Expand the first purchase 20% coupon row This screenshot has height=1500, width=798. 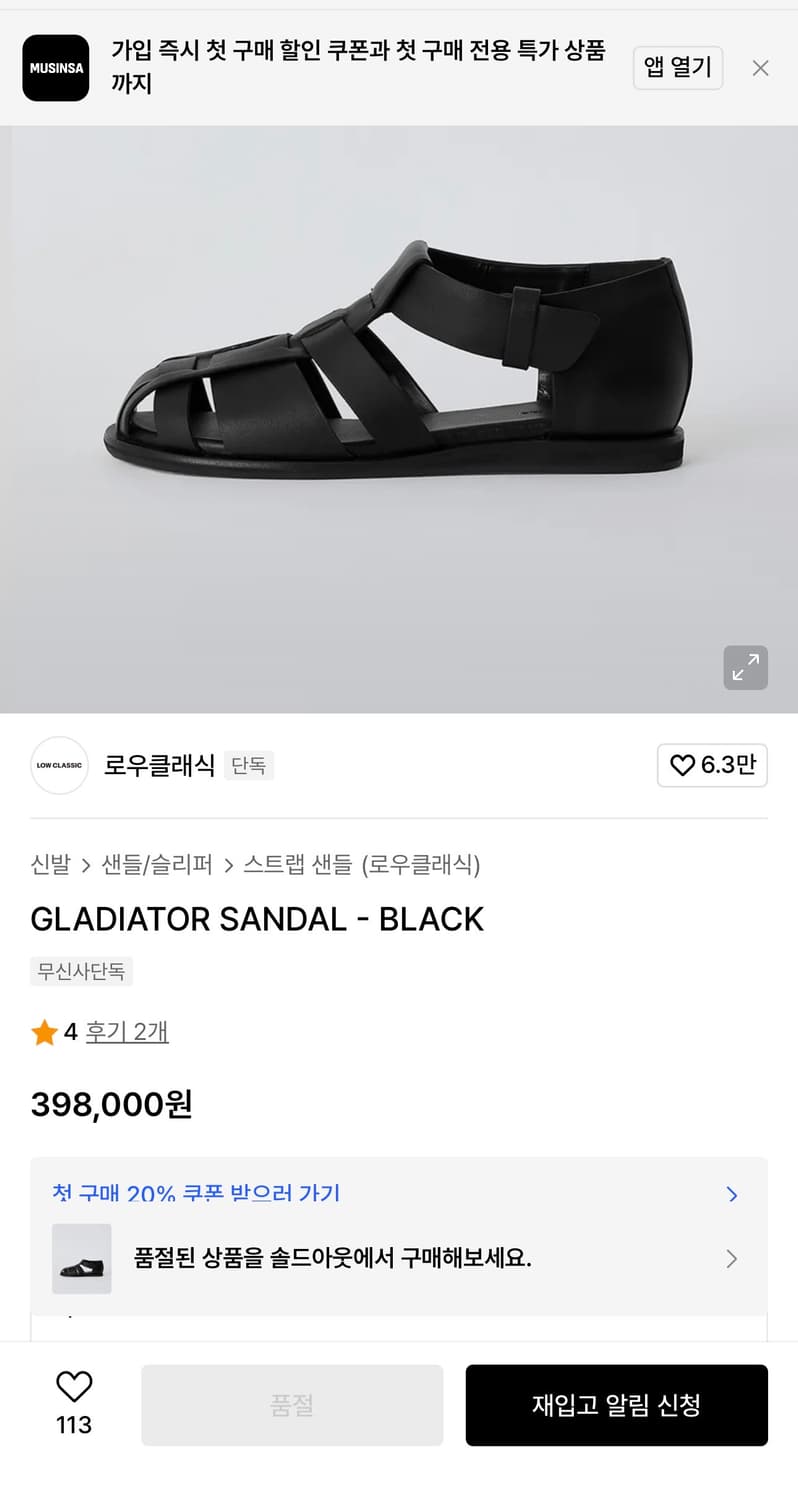(x=732, y=1194)
